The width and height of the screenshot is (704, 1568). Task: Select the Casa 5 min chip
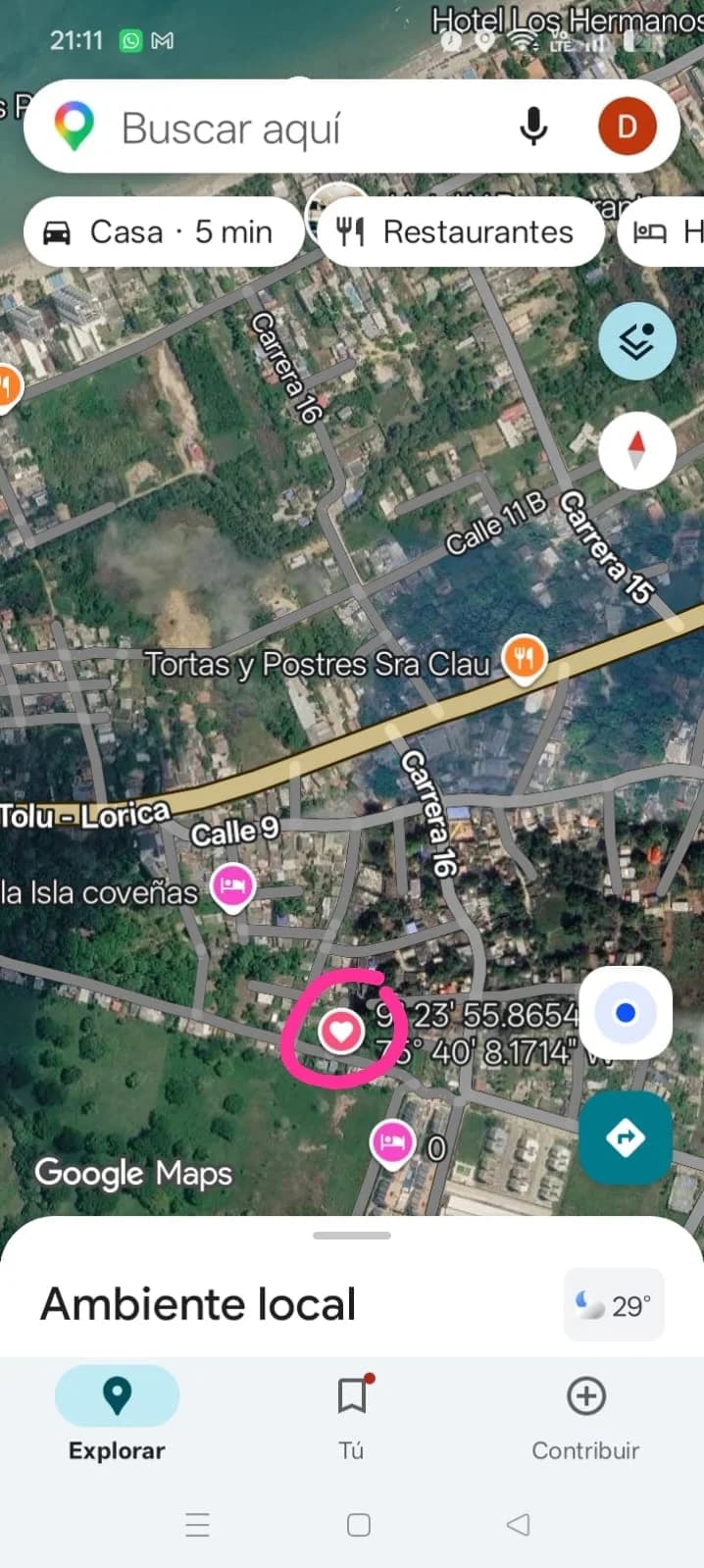coord(164,232)
